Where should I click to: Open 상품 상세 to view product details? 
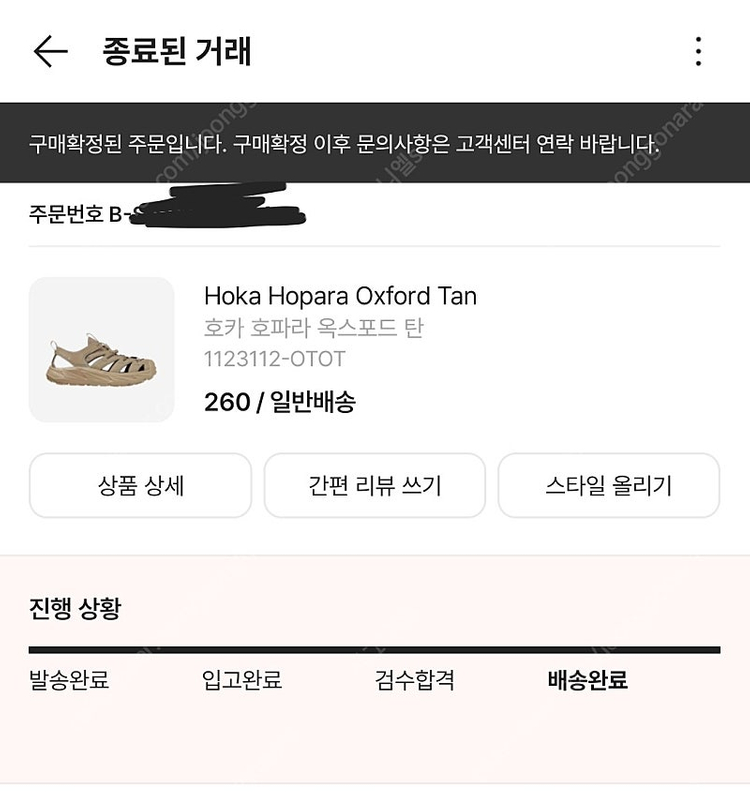pos(141,485)
